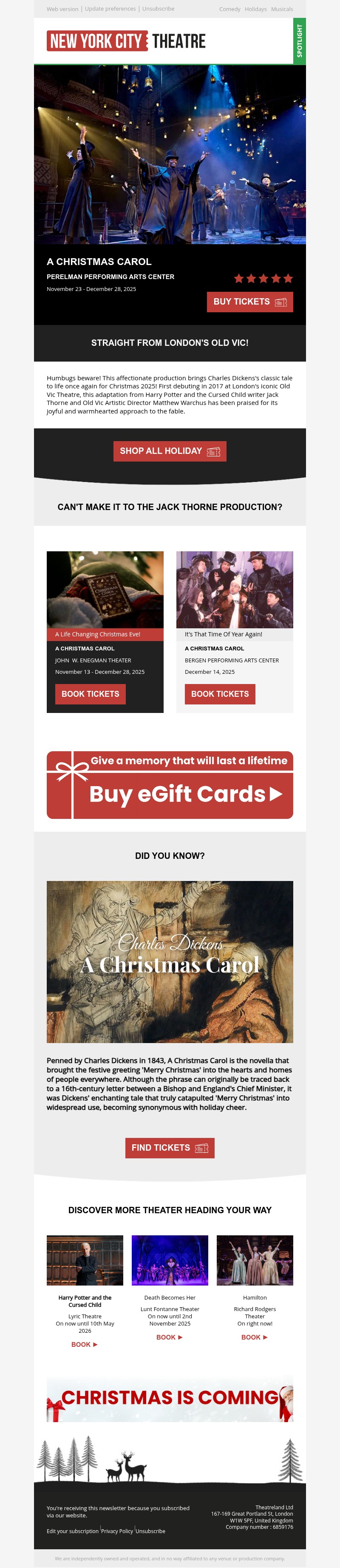This screenshot has height=1568, width=340.
Task: Open the Charles Dickens Christmas Carol image
Action: coord(170,962)
